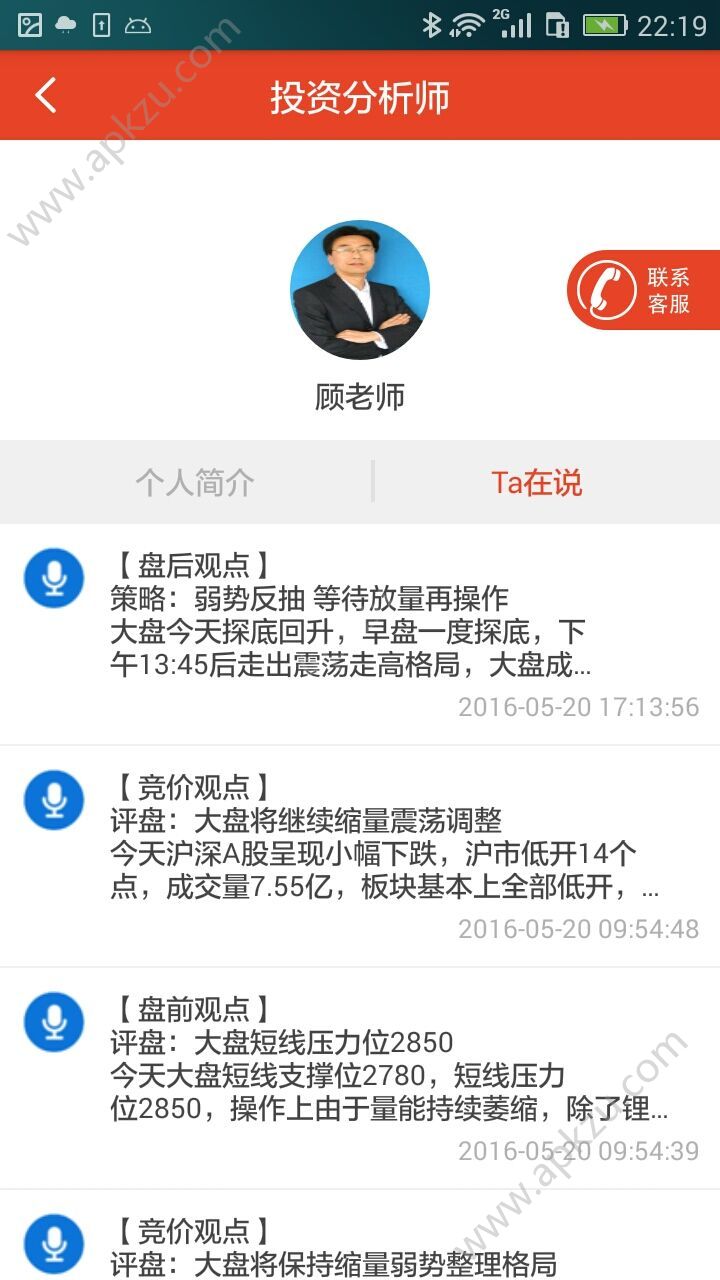720x1280 pixels.
Task: Tap the back arrow in the title bar
Action: [x=45, y=94]
